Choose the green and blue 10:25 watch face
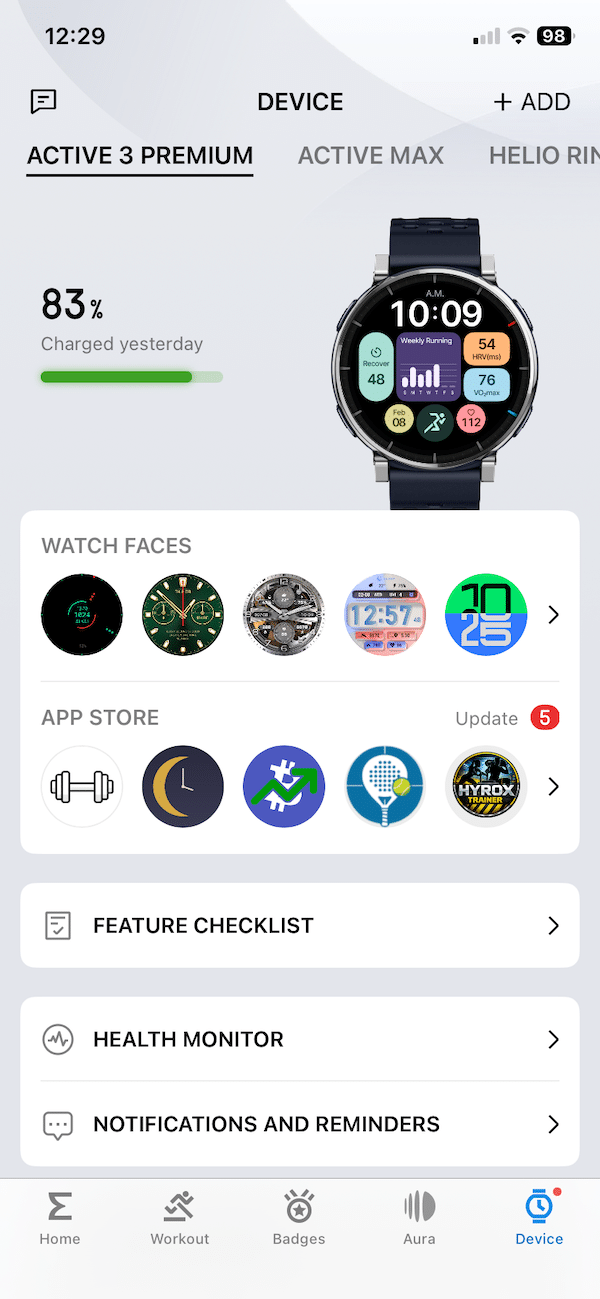This screenshot has width=600, height=1299. (x=486, y=615)
